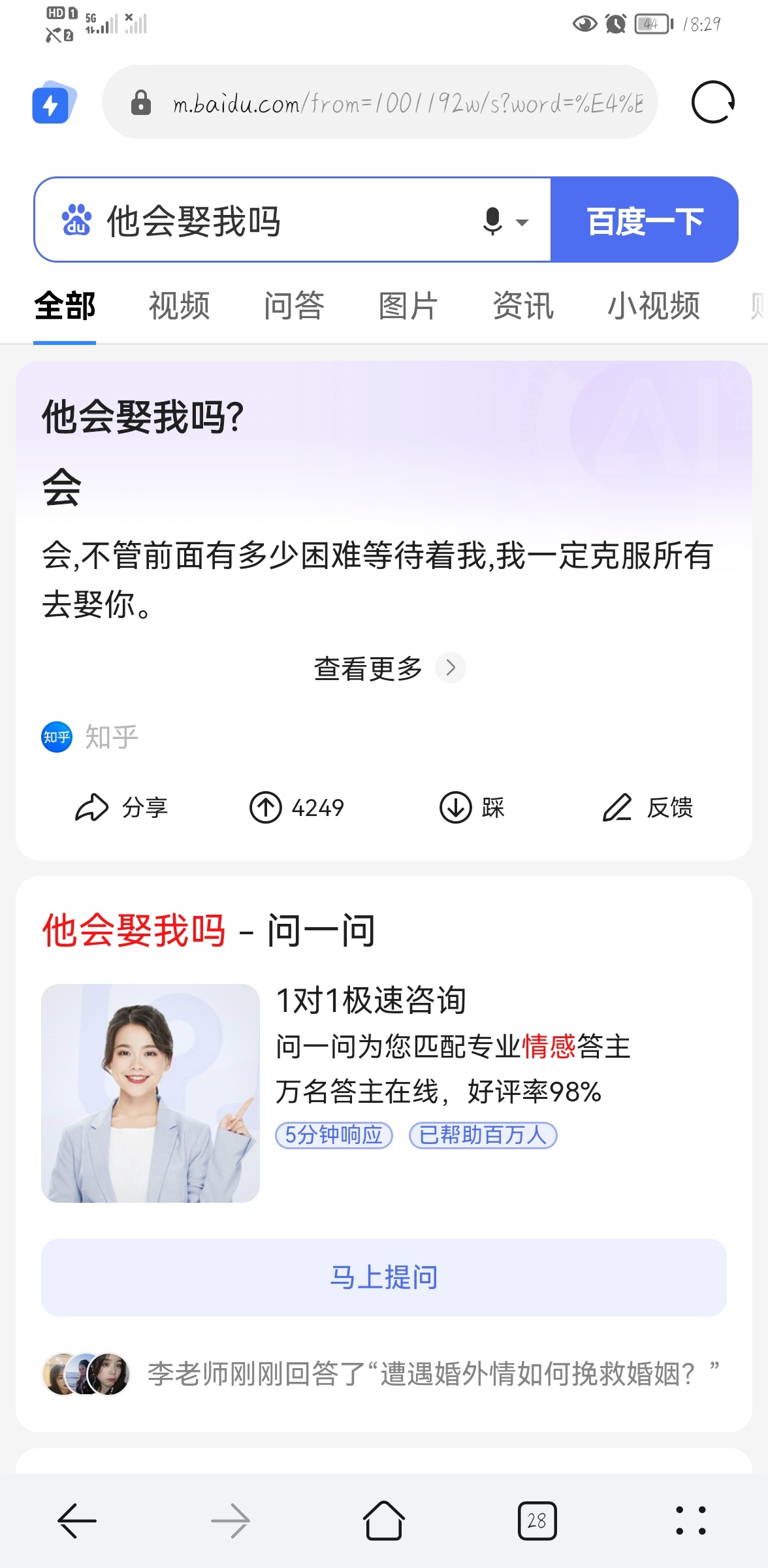Screen dimensions: 768x1568
Task: Upvote the answer showing 4249
Action: (x=297, y=808)
